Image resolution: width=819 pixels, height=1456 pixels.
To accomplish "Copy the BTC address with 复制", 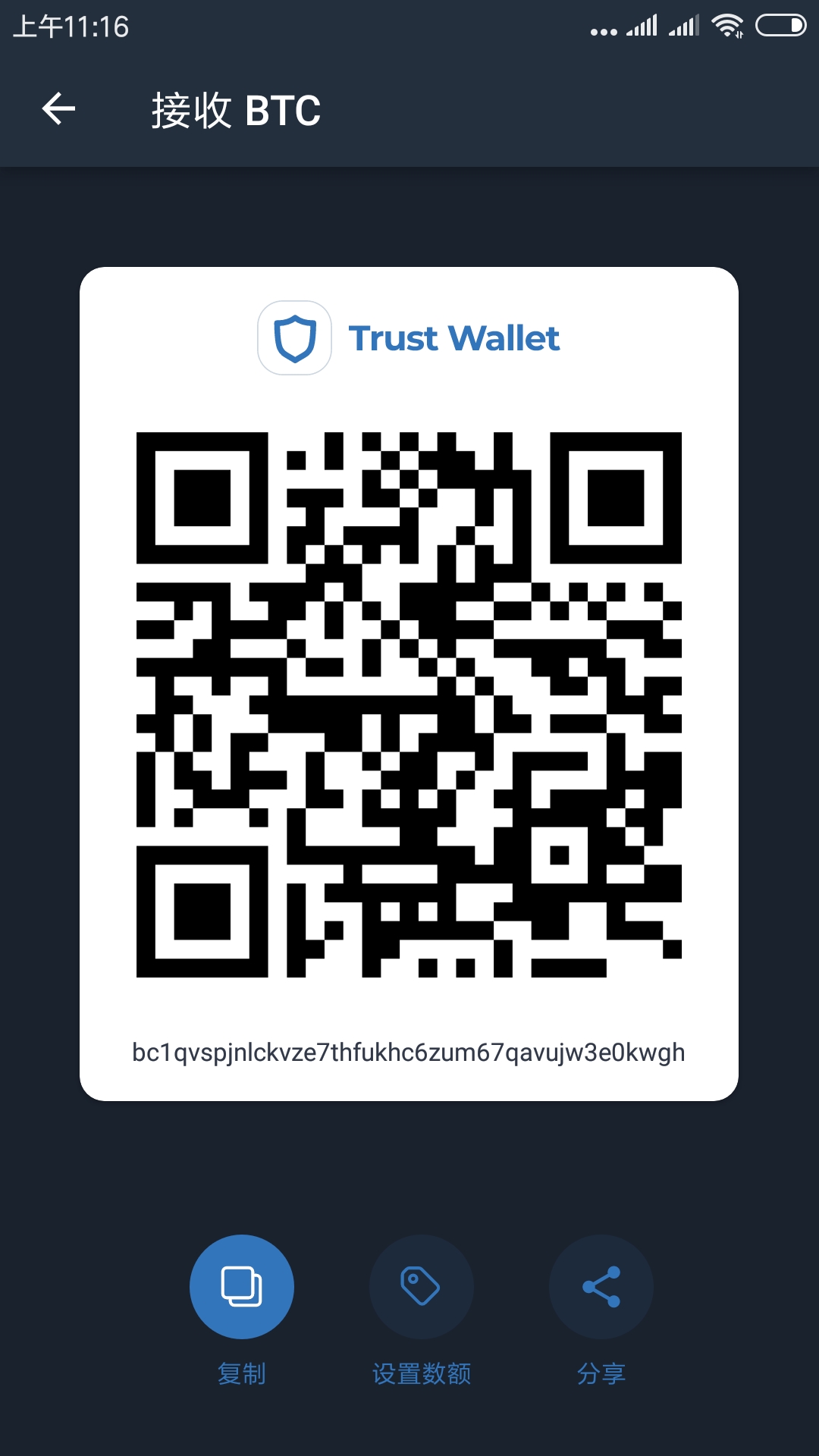I will [241, 1286].
